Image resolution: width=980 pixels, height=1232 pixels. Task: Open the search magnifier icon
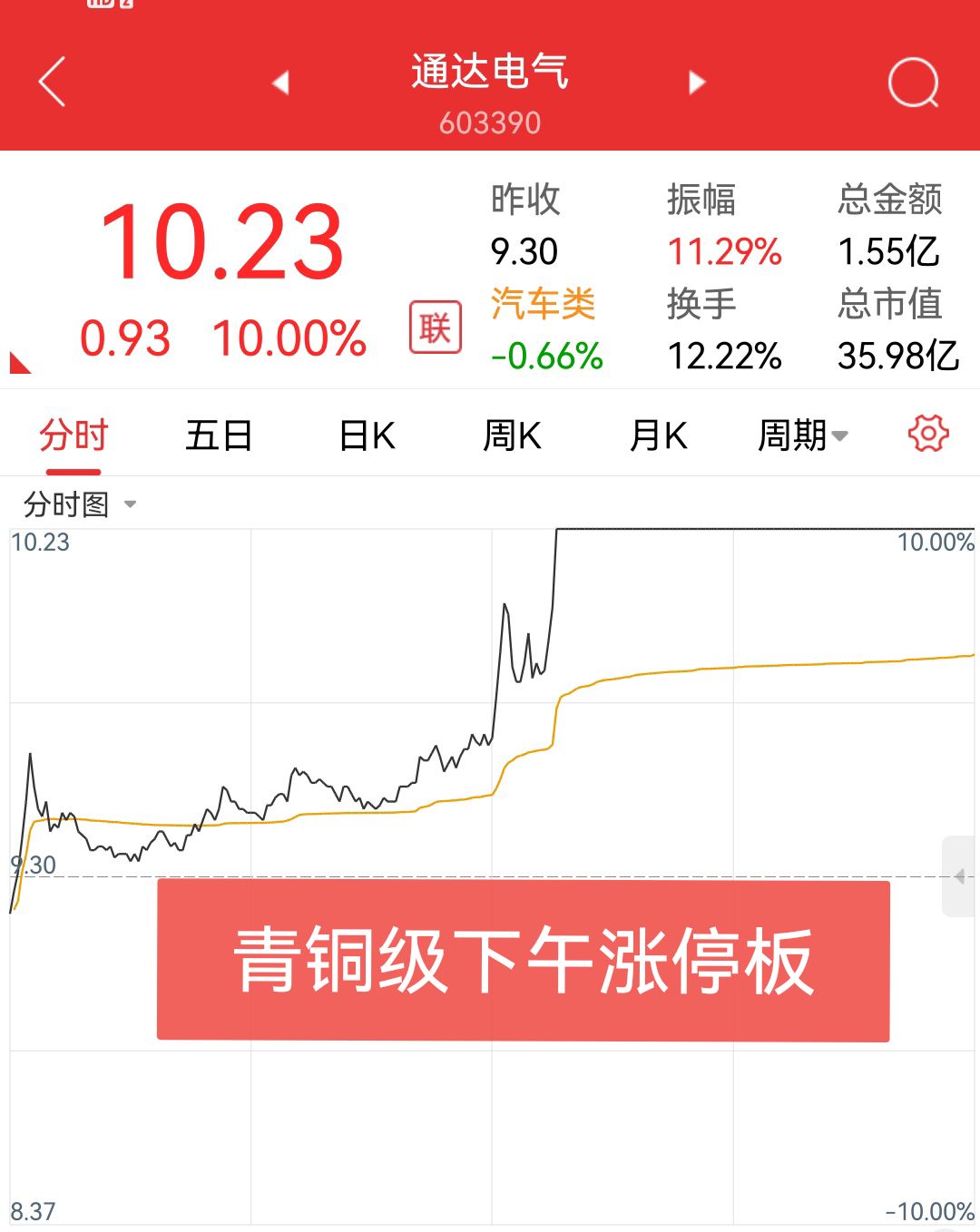click(x=912, y=83)
